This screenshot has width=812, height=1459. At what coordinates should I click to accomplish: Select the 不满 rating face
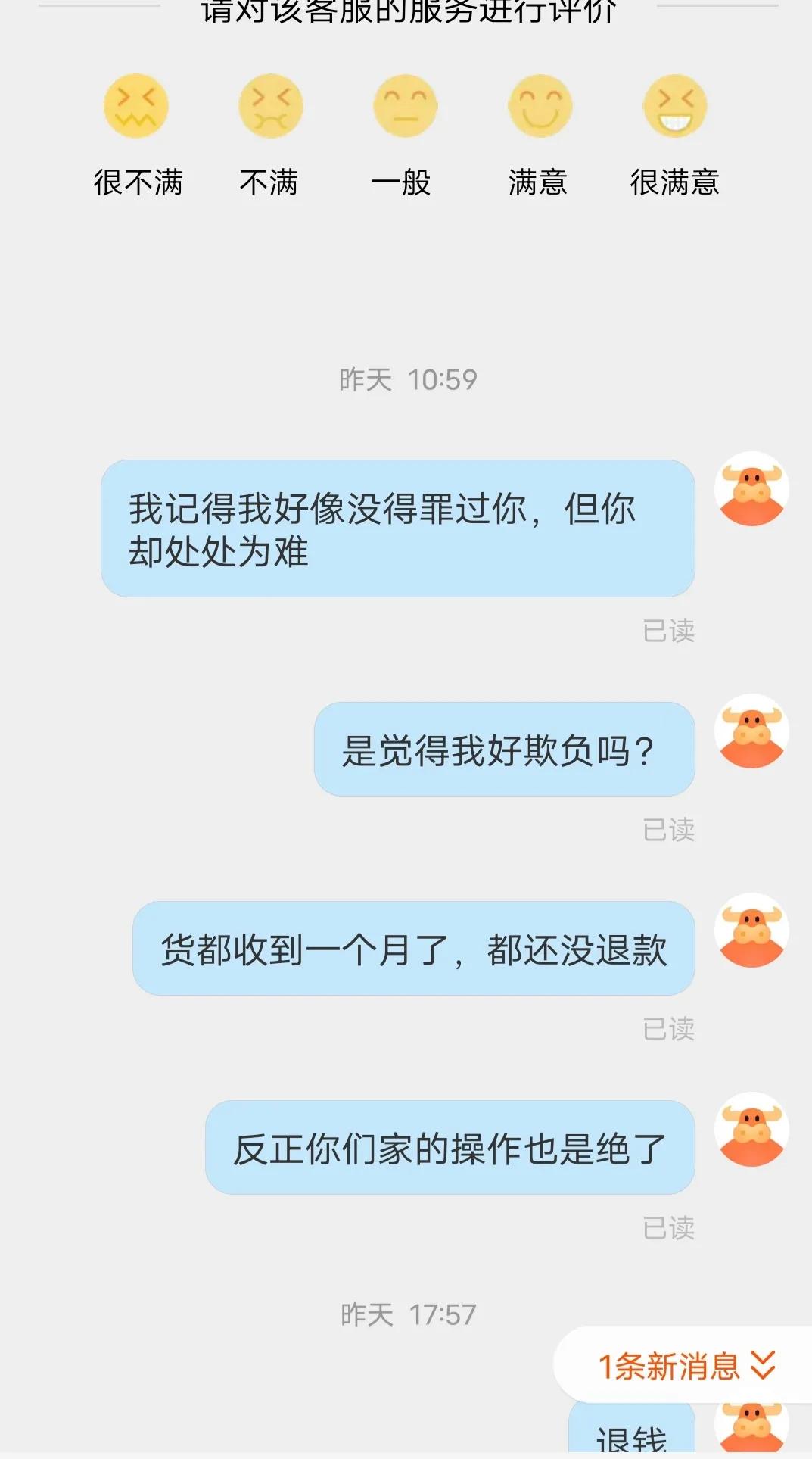(271, 106)
